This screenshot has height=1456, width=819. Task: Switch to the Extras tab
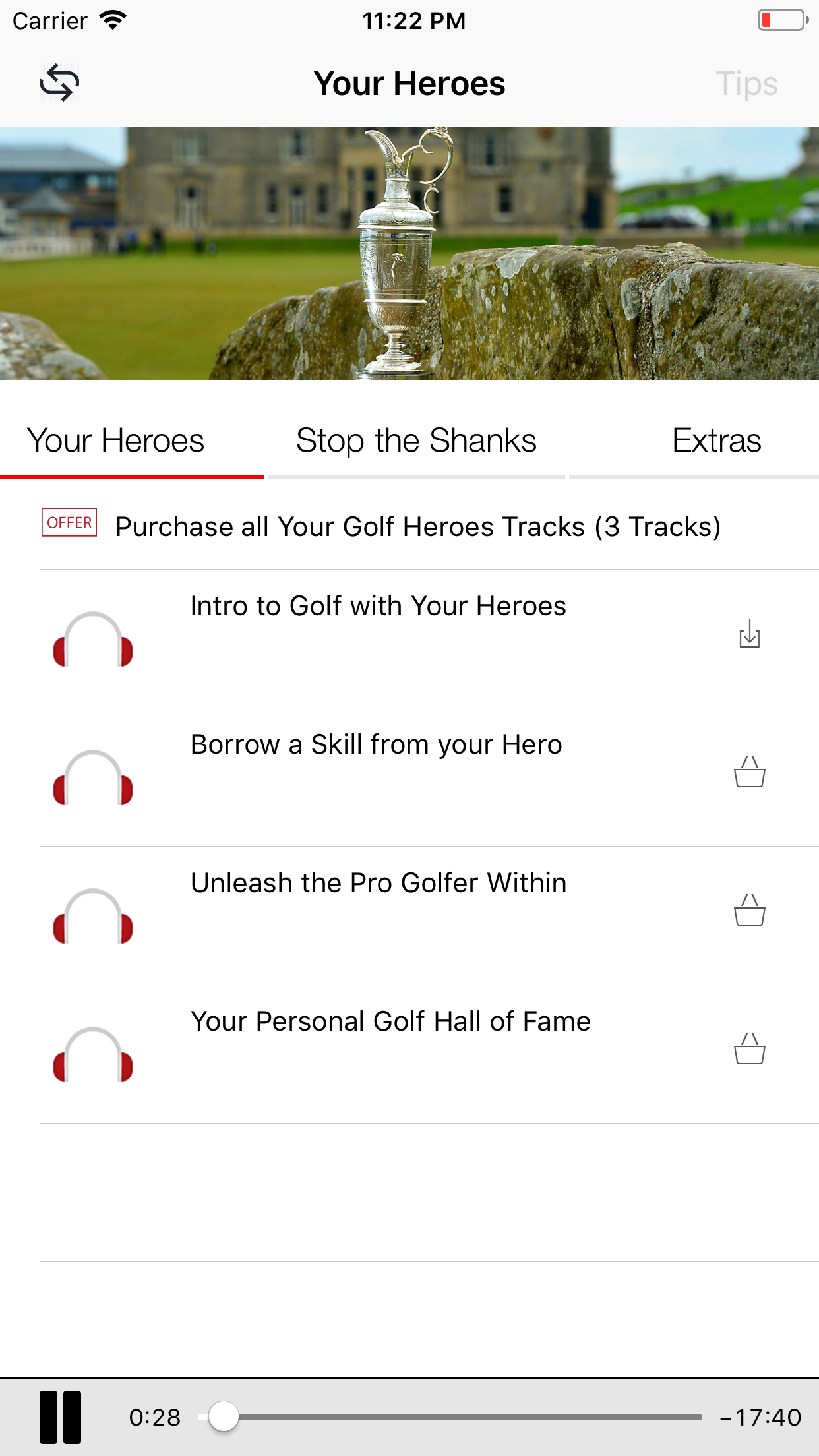[x=716, y=440]
